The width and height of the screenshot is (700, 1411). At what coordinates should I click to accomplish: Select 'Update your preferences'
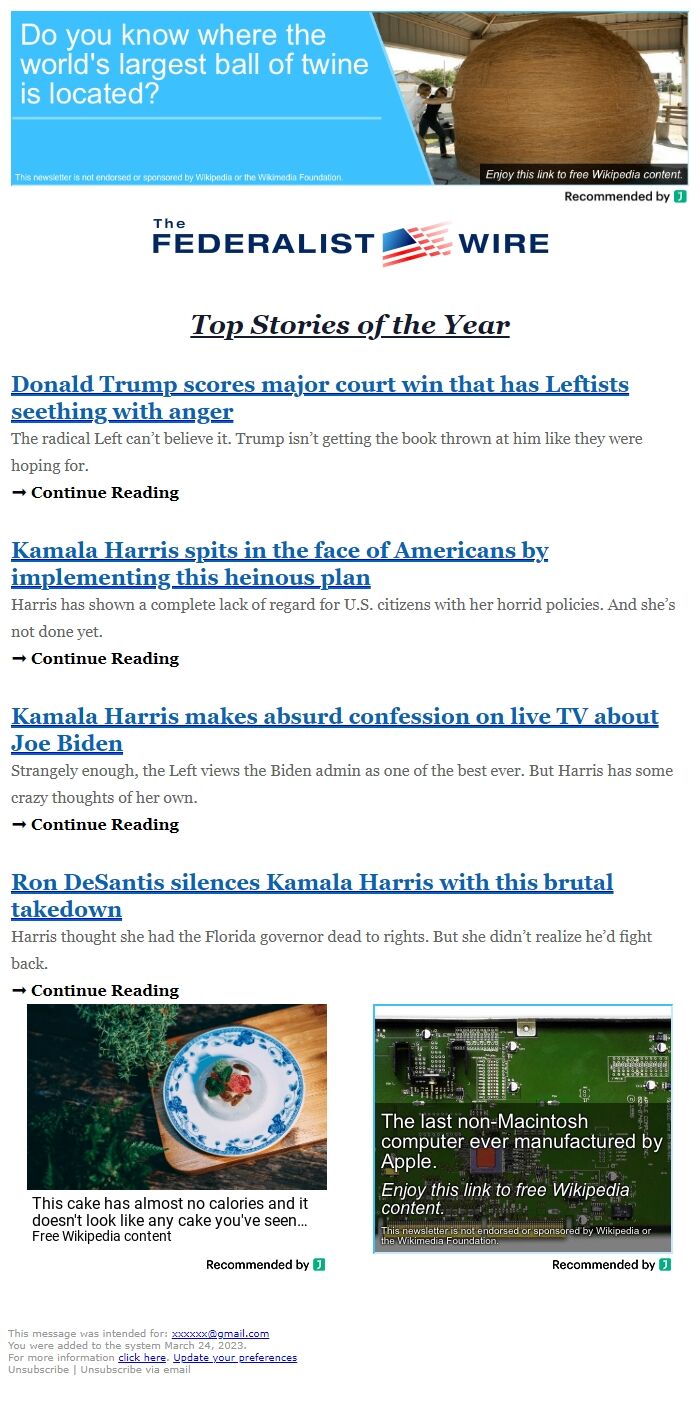tap(235, 1358)
